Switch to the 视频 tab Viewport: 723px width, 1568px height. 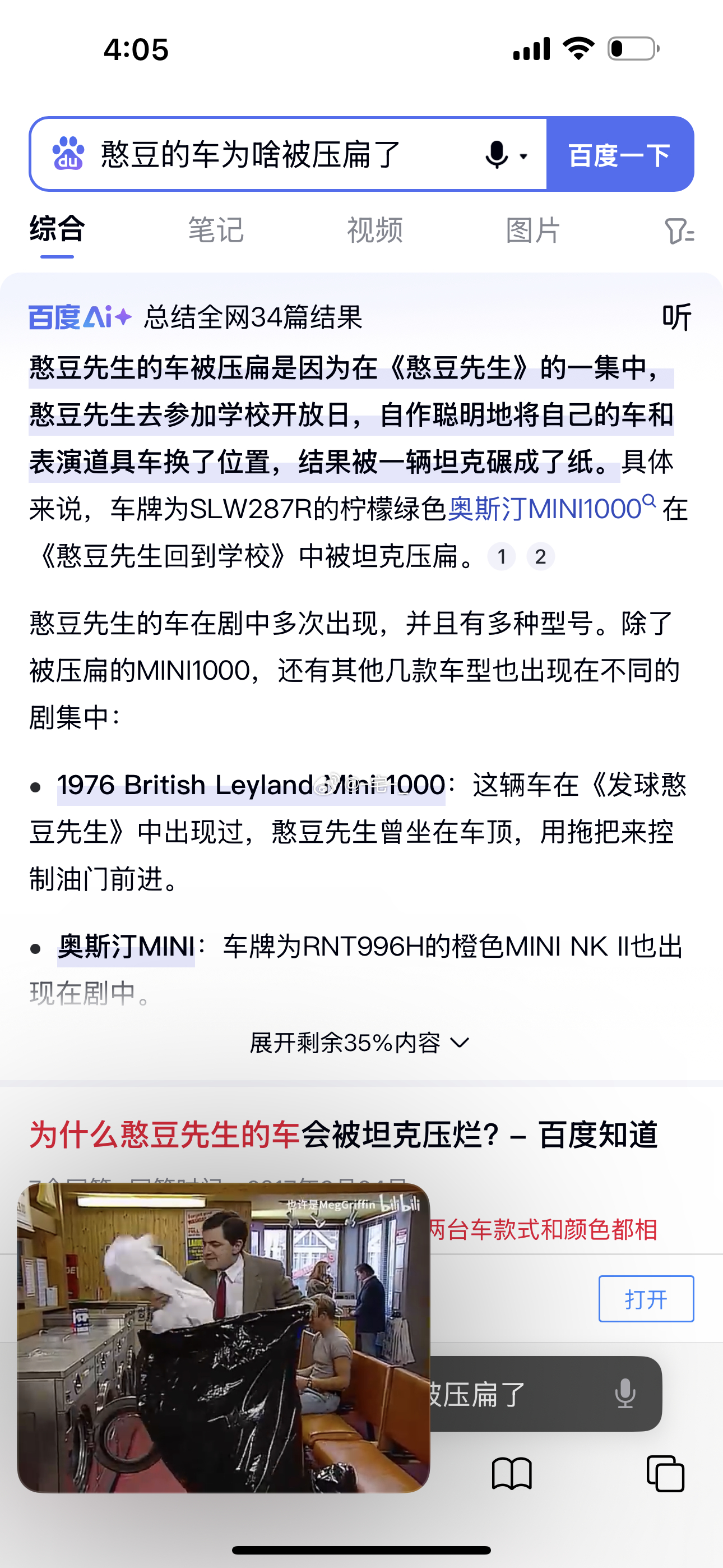coord(374,230)
